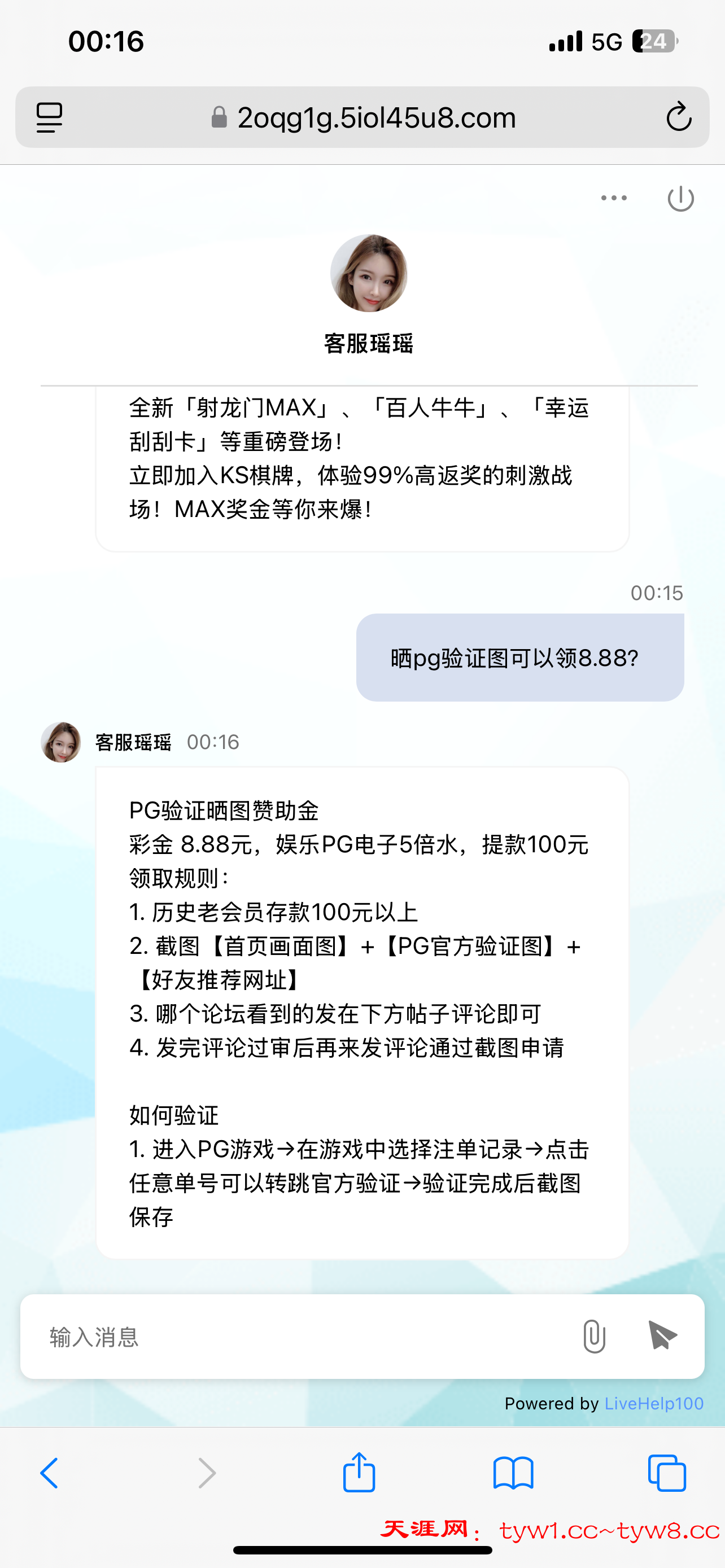
Task: Send the message with arrow icon
Action: [662, 1336]
